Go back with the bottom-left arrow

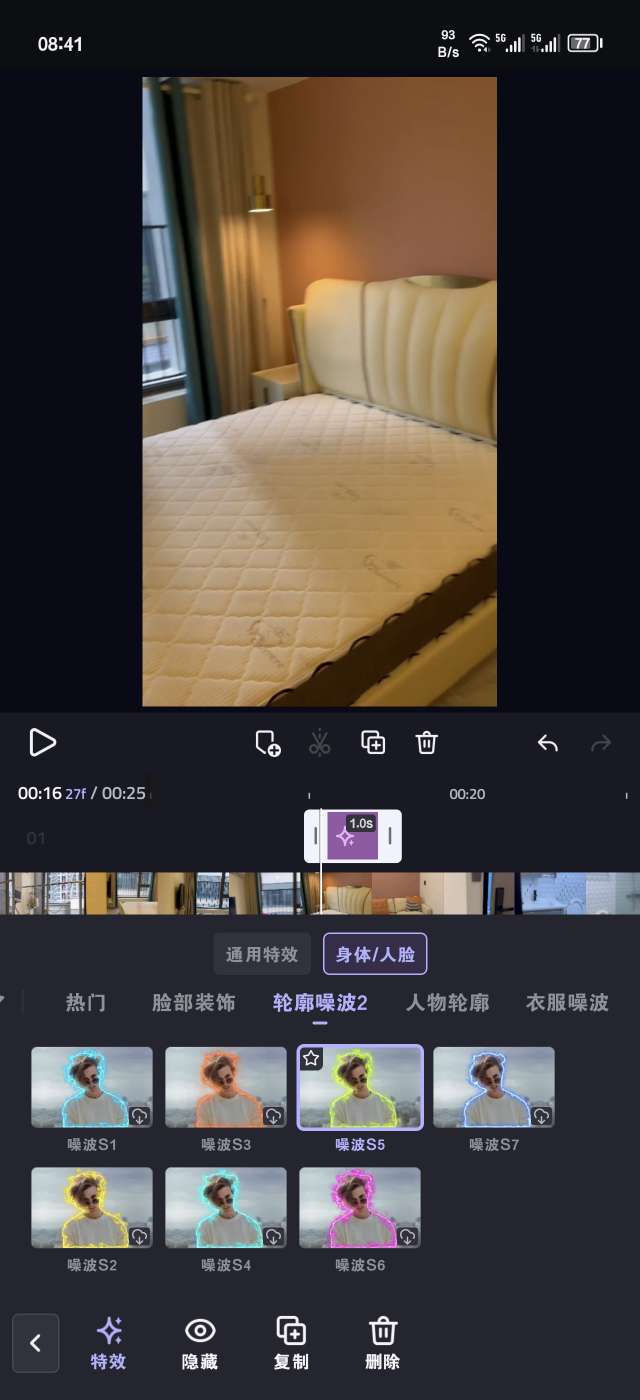pyautogui.click(x=36, y=1343)
